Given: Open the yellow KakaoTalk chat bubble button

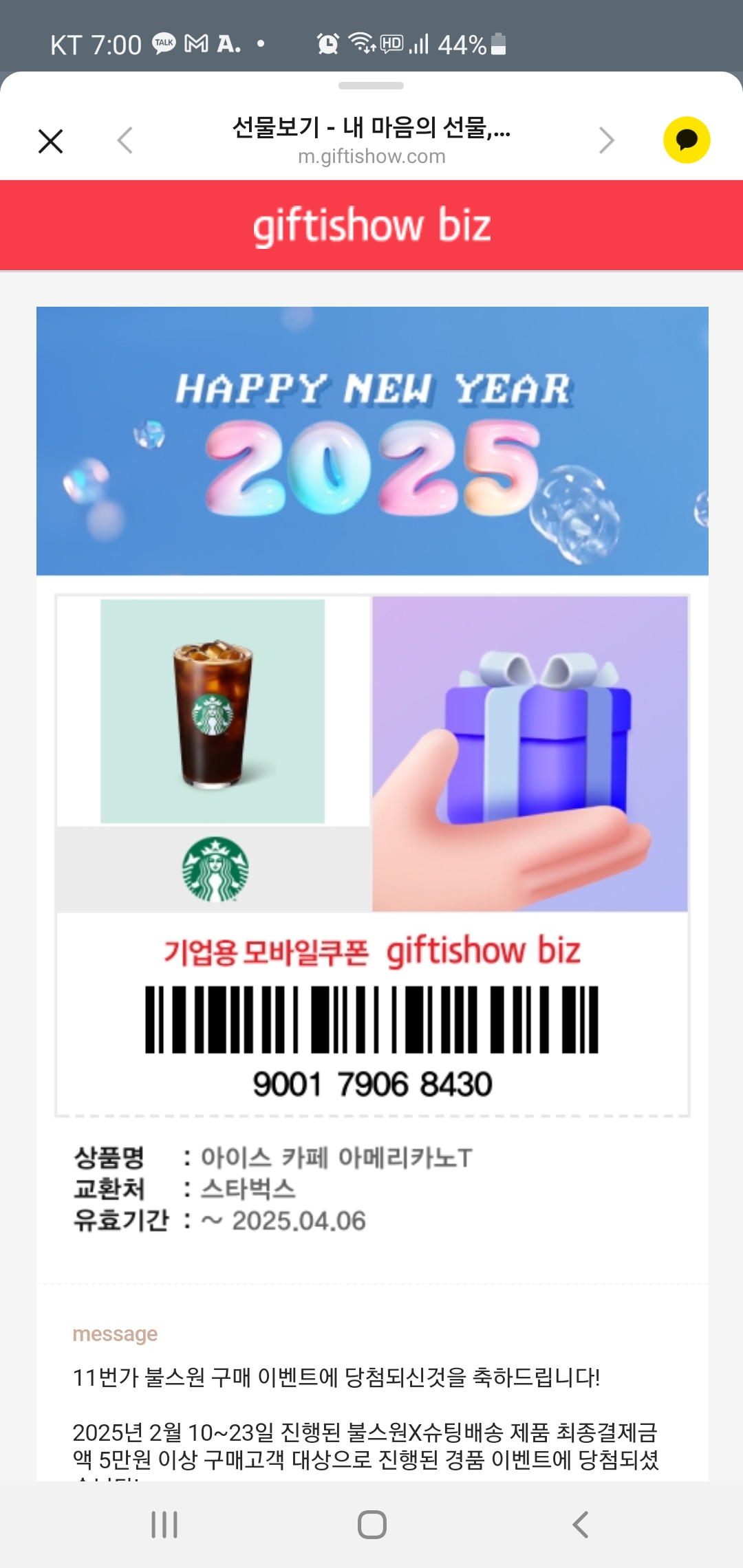Looking at the screenshot, I should click(x=686, y=140).
